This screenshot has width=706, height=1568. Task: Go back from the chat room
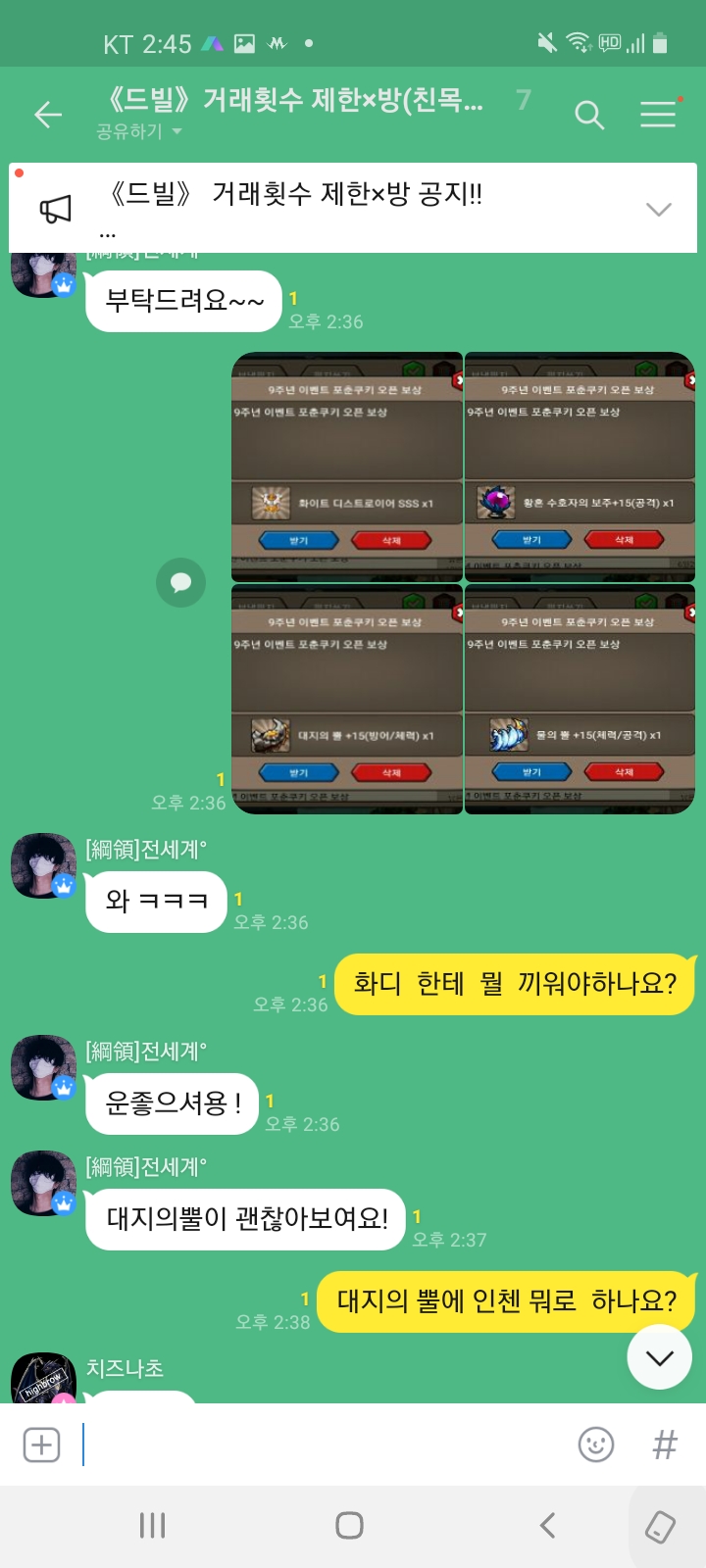[x=47, y=115]
